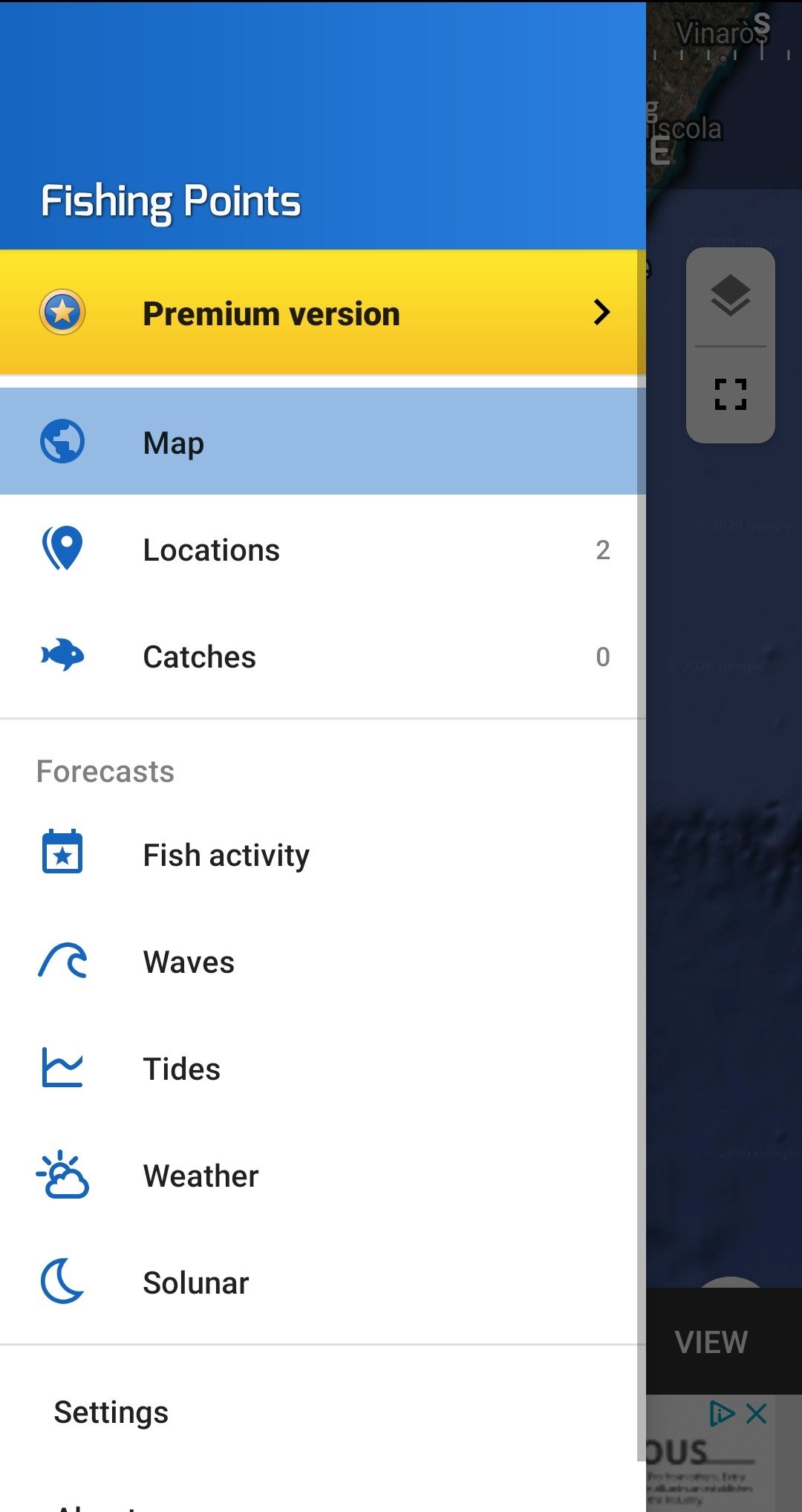This screenshot has height=1512, width=802.
Task: Show the Solunar forecast
Action: pos(322,1283)
